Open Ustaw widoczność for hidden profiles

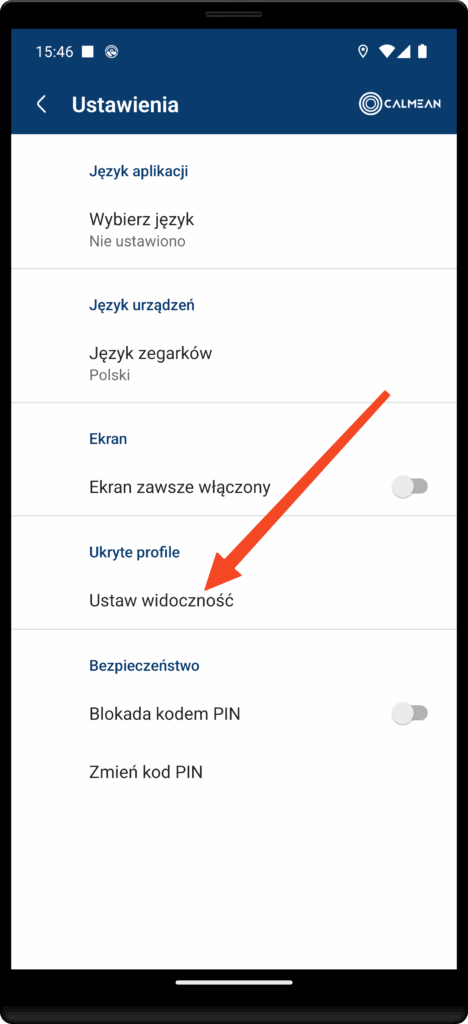[234, 600]
